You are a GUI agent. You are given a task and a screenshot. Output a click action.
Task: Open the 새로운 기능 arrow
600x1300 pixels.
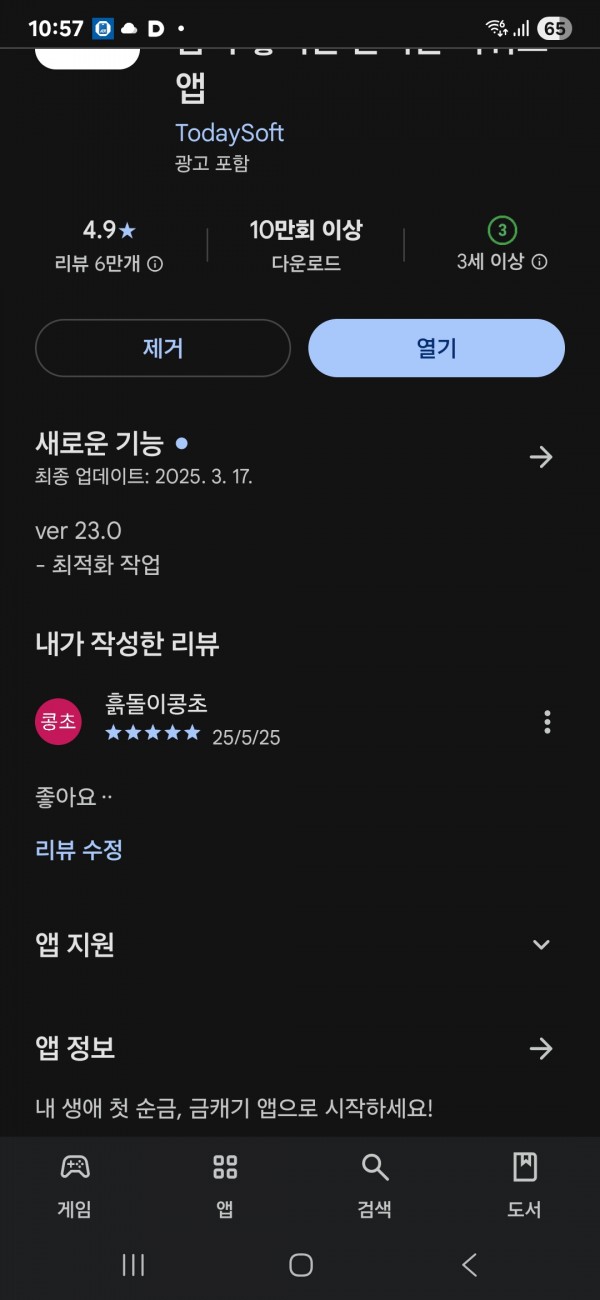[541, 457]
